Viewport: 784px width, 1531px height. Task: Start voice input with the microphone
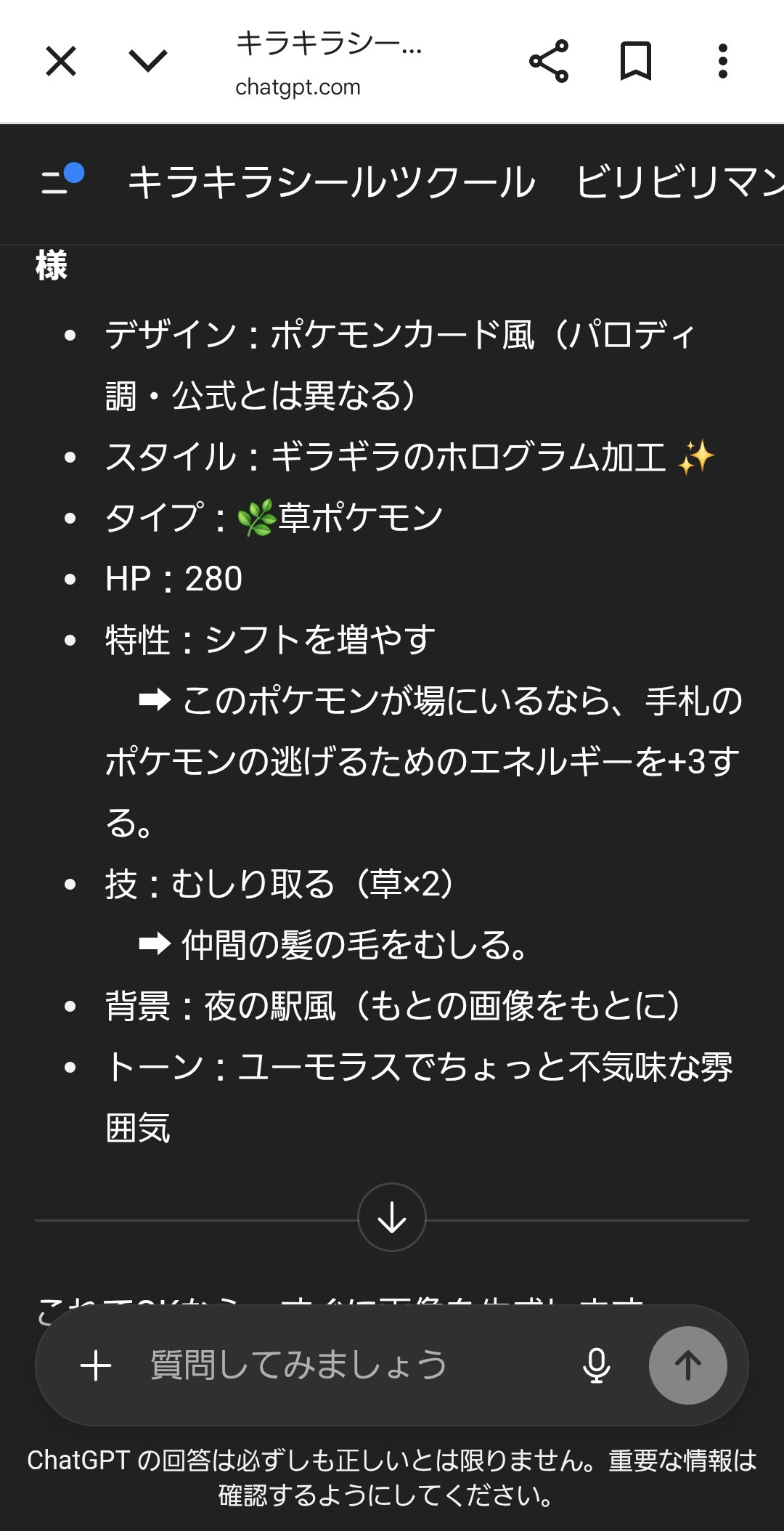(x=597, y=1365)
